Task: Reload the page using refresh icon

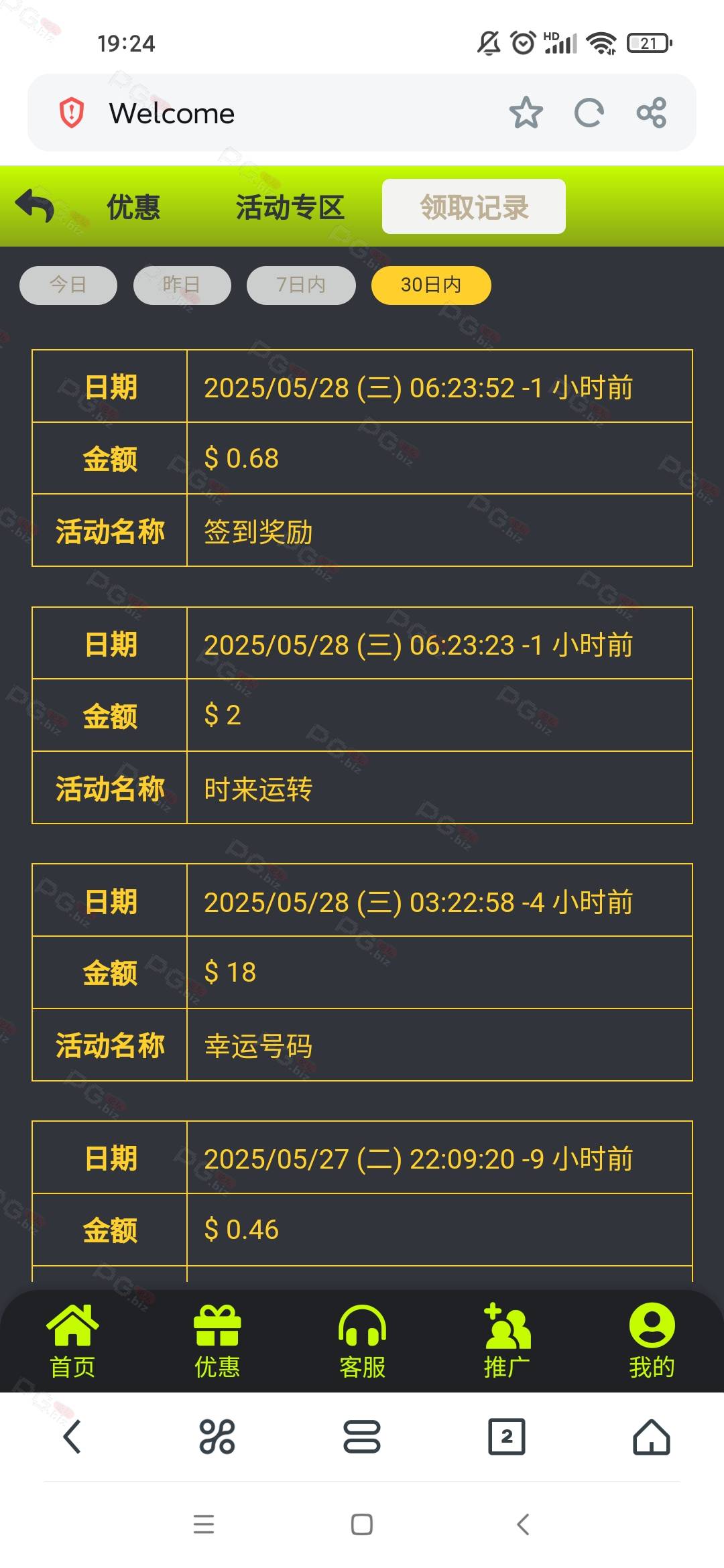Action: pos(589,113)
